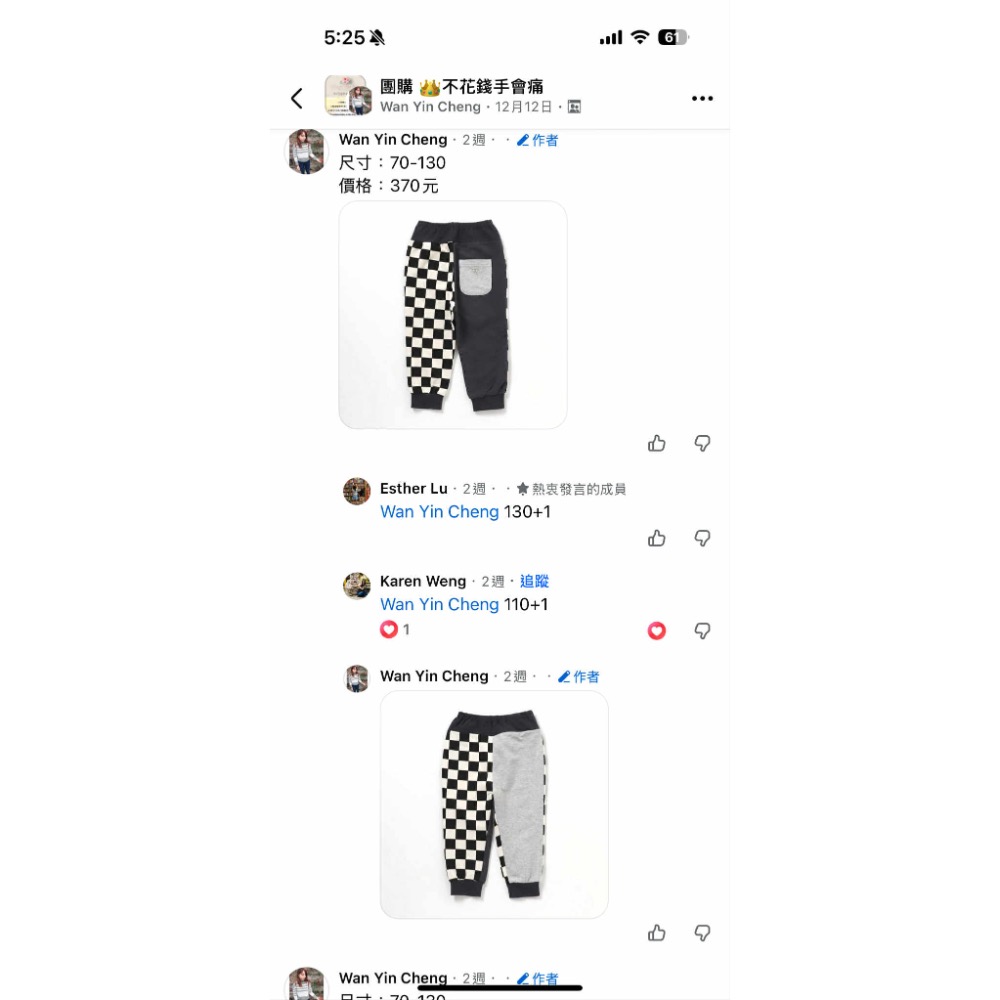Like Esther Lu's 130+1 comment
Screen dimensions: 1000x1000
[x=657, y=538]
